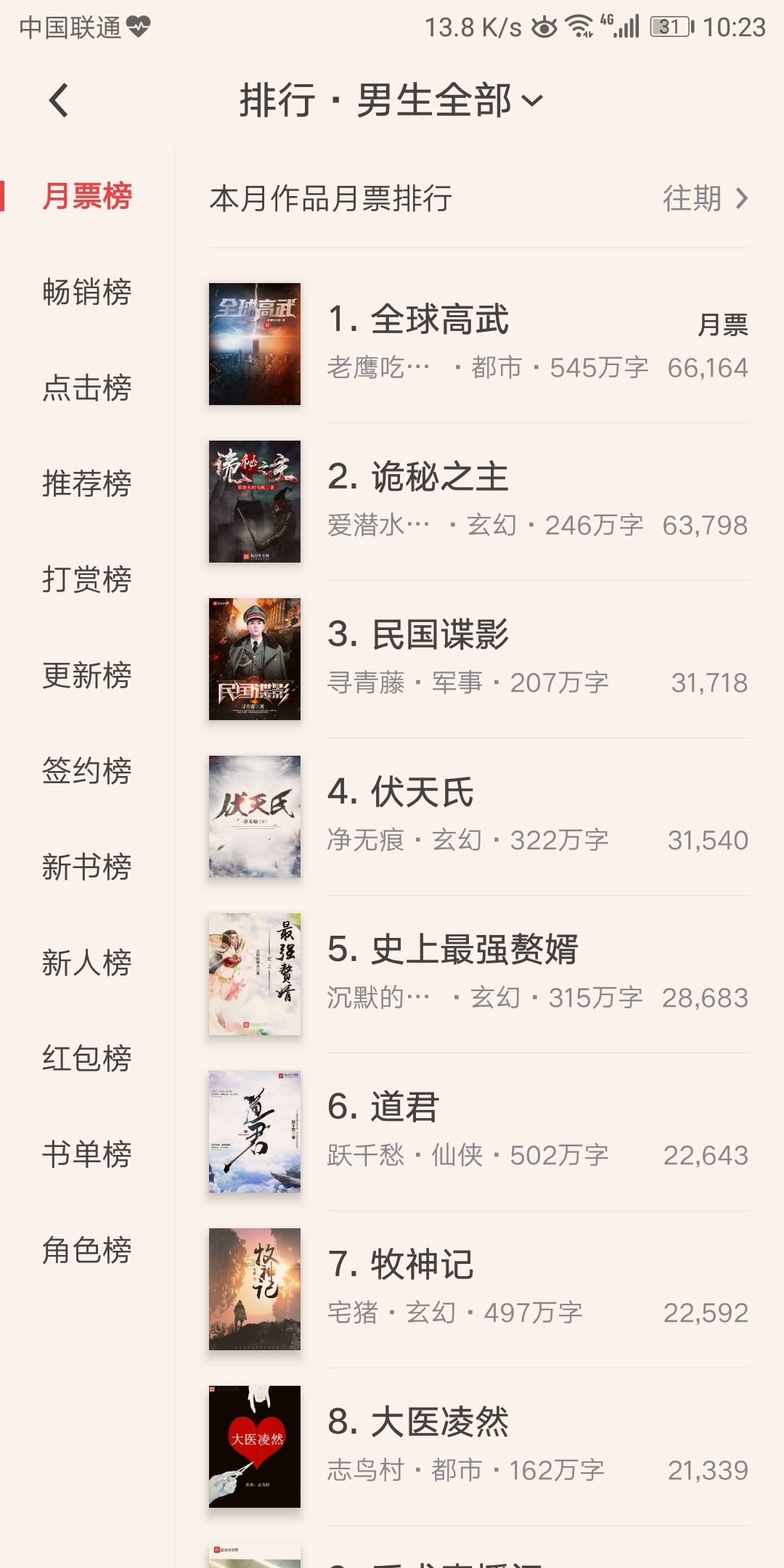Open the 书单榜 tab

tap(87, 1154)
